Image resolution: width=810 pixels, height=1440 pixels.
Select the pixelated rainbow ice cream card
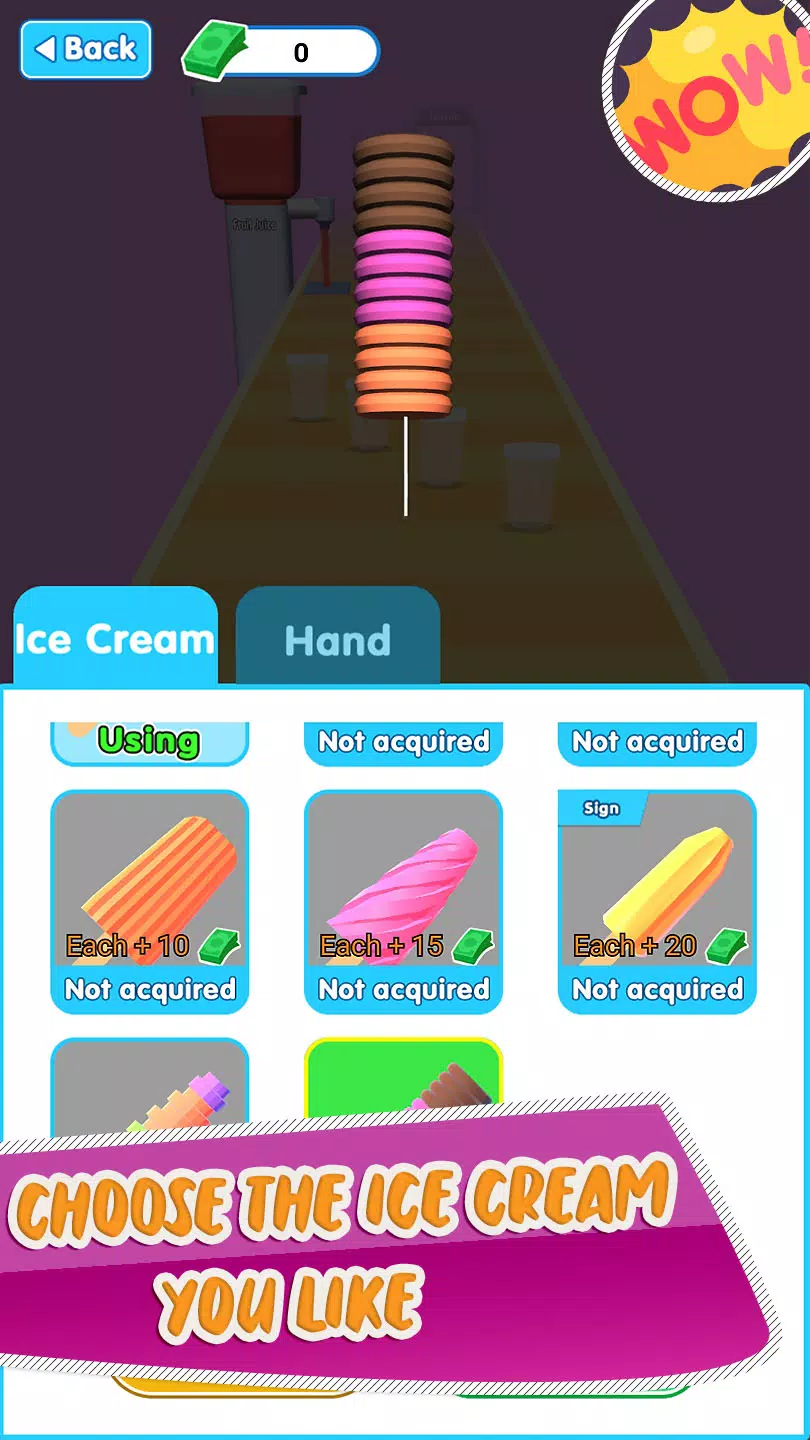(x=150, y=1085)
